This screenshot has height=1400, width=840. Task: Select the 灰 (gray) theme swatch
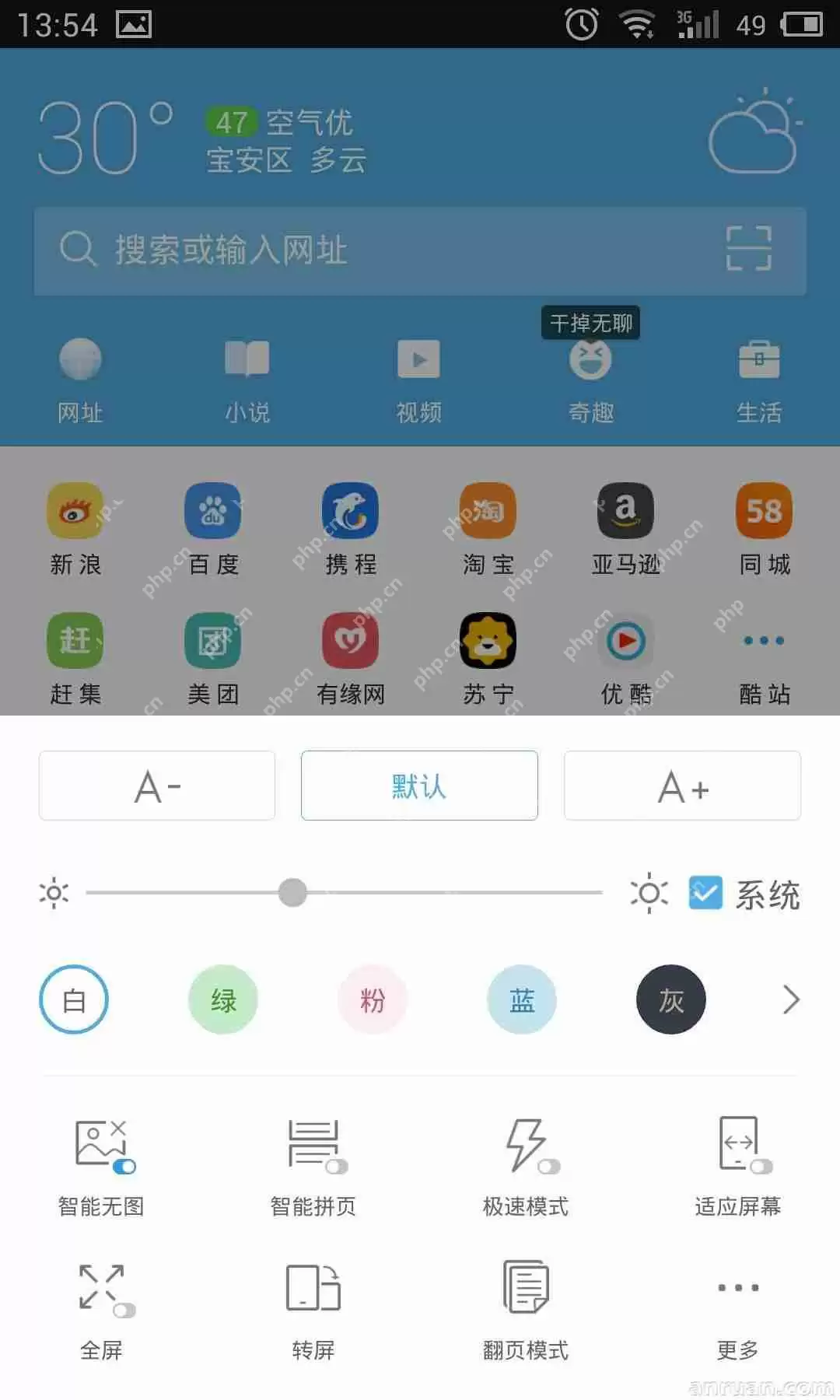[670, 1000]
